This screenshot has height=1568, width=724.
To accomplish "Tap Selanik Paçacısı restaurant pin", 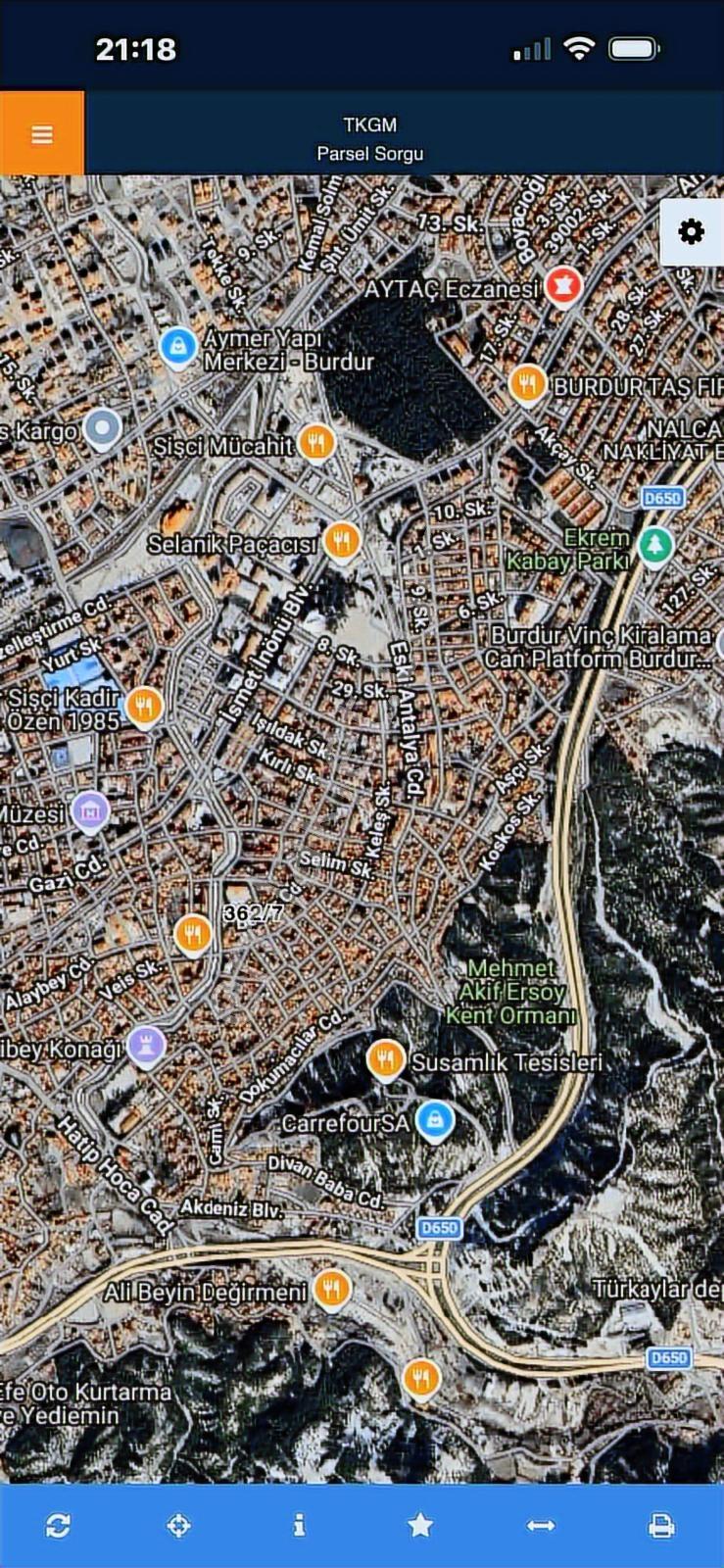I will click(341, 542).
